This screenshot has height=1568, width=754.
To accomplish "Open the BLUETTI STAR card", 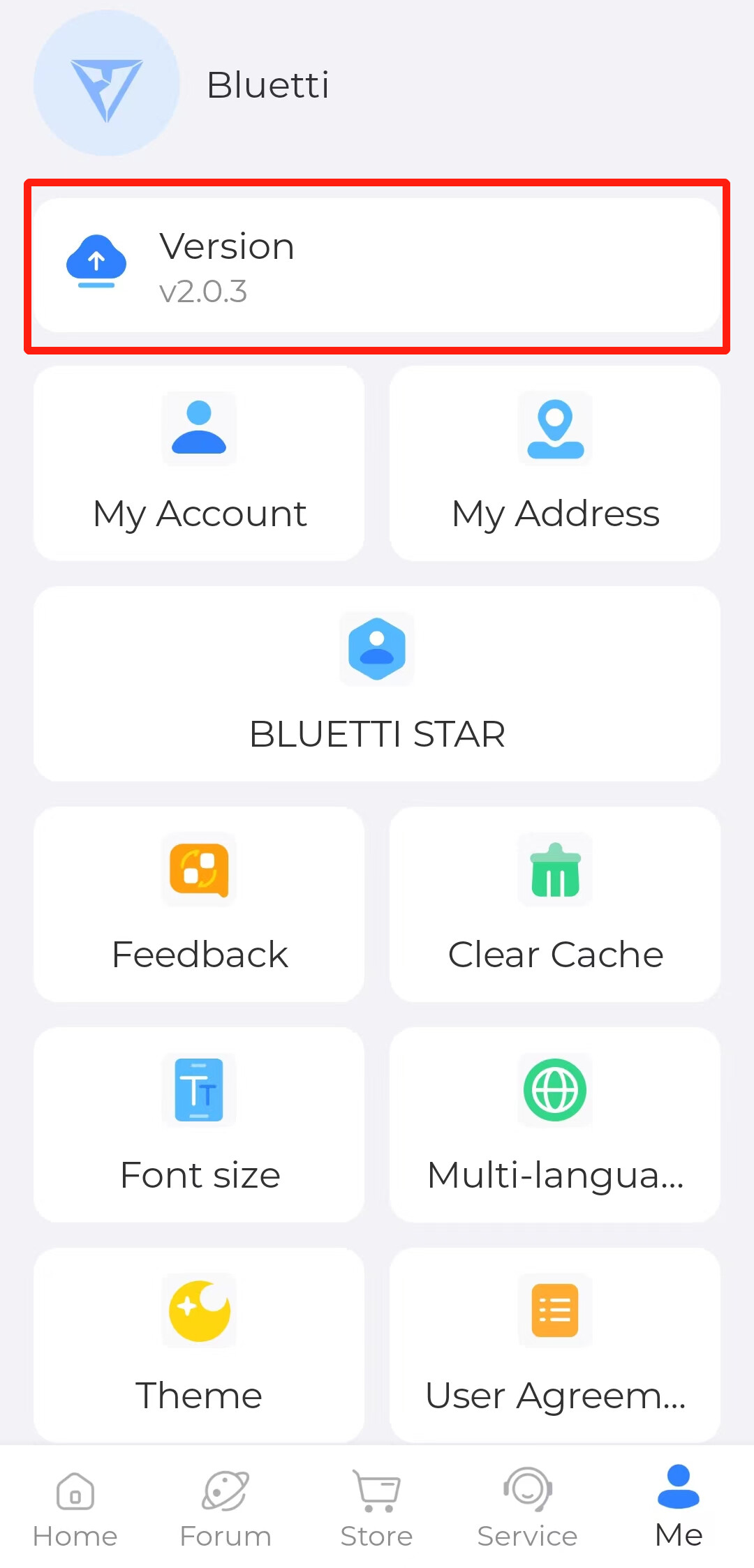I will pyautogui.click(x=377, y=684).
